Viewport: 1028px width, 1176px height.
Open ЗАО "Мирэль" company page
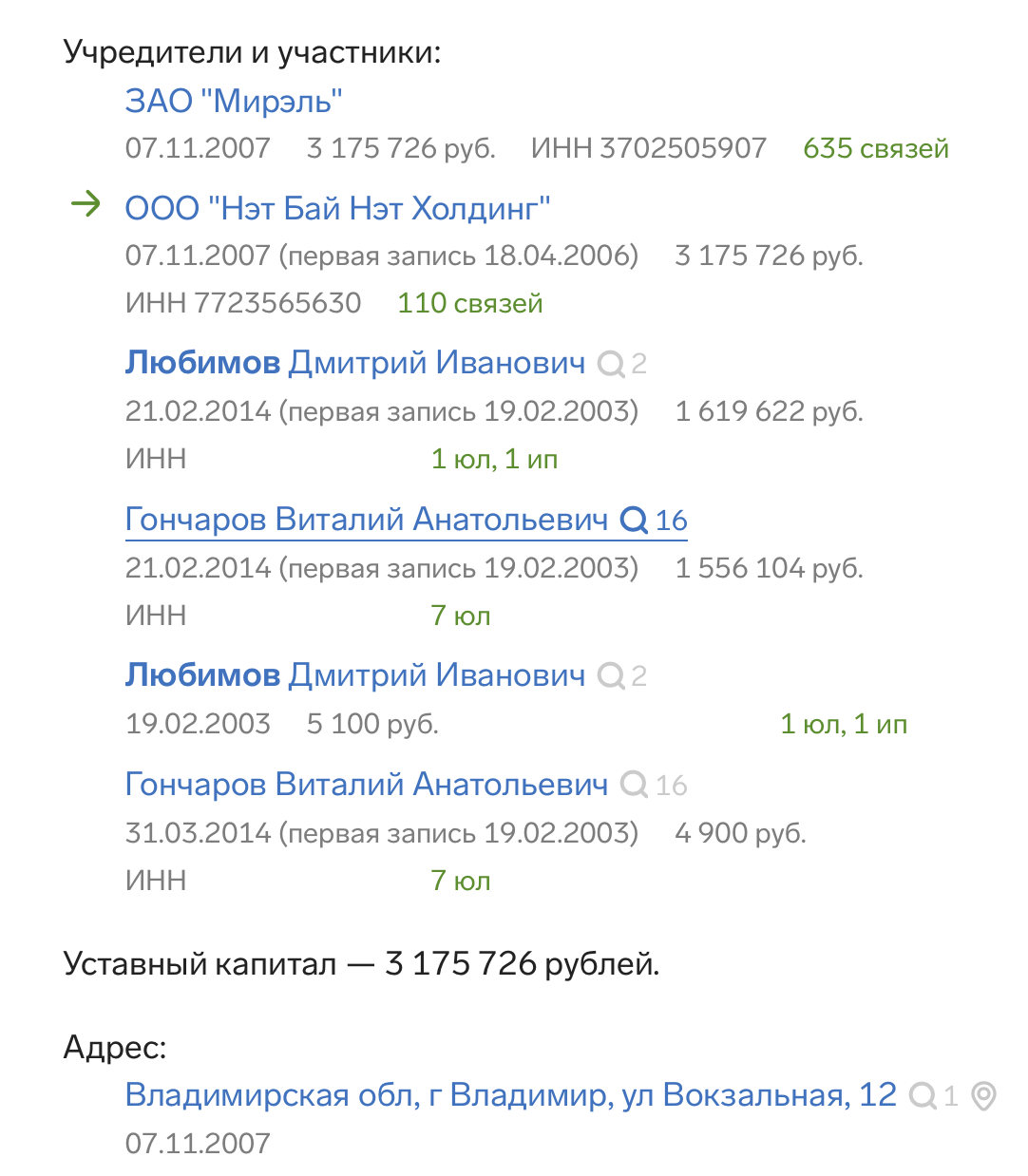tap(234, 101)
